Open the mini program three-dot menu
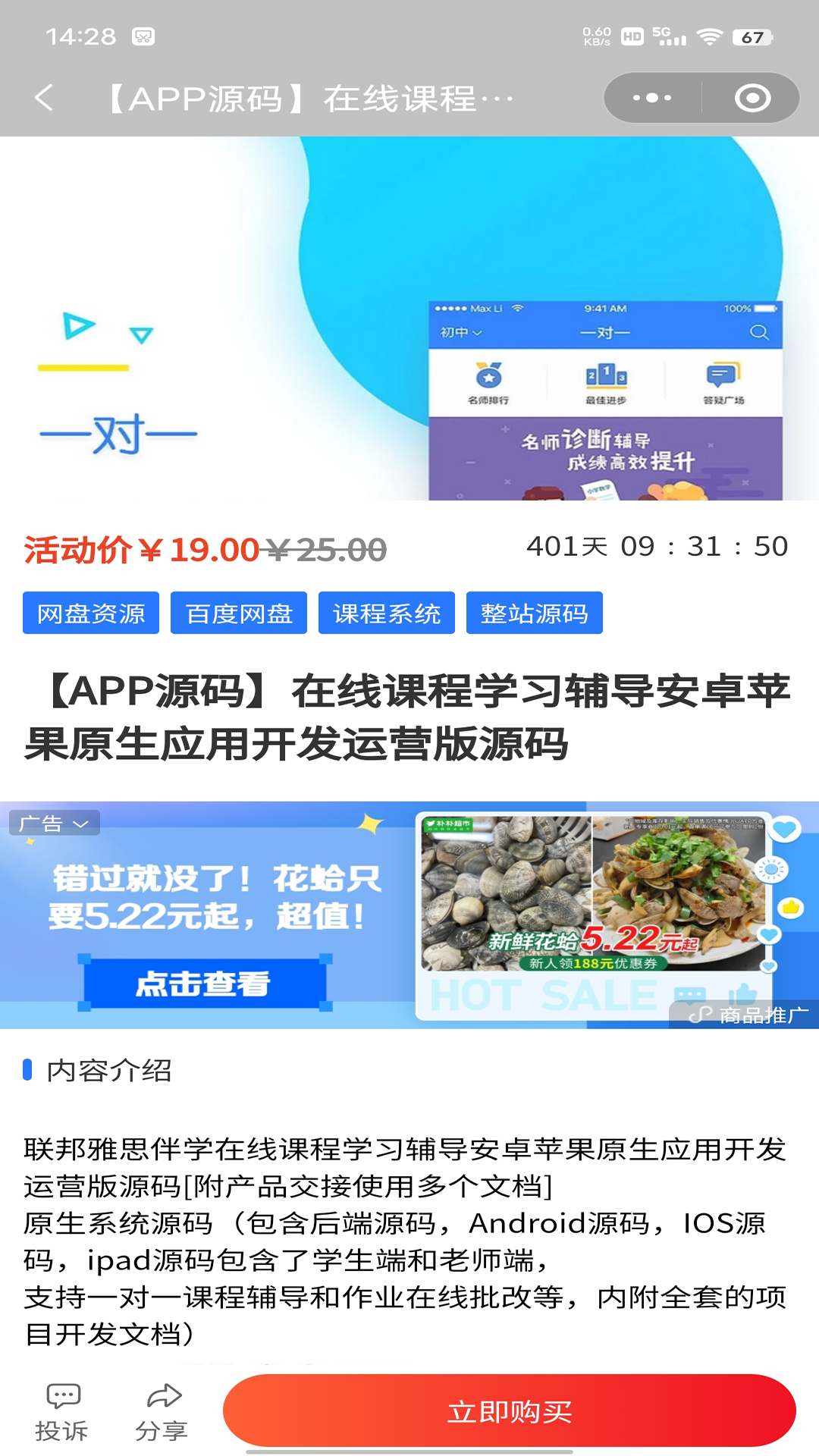Image resolution: width=819 pixels, height=1456 pixels. [x=652, y=98]
